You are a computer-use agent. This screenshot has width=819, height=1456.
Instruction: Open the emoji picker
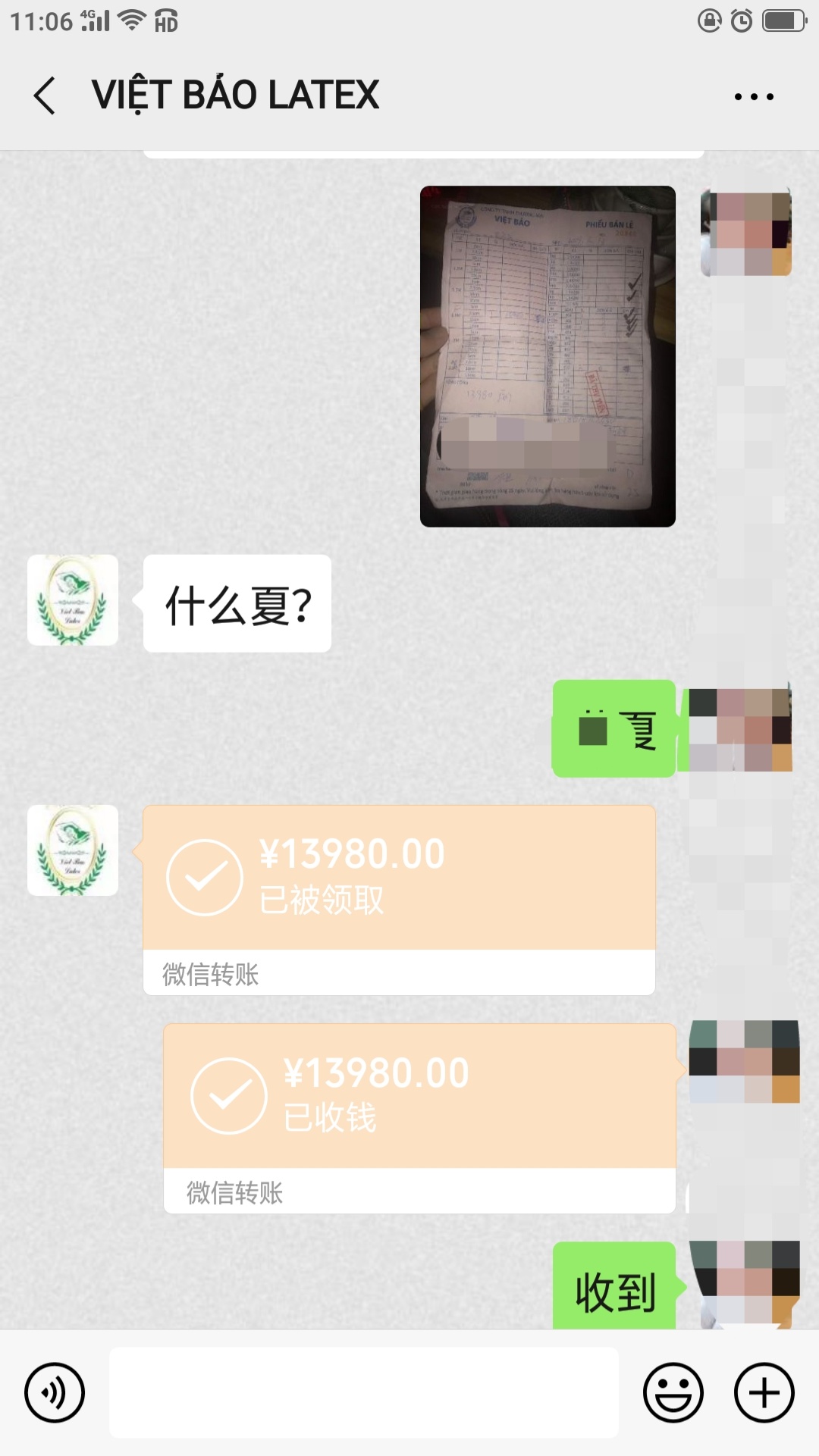(x=673, y=1393)
